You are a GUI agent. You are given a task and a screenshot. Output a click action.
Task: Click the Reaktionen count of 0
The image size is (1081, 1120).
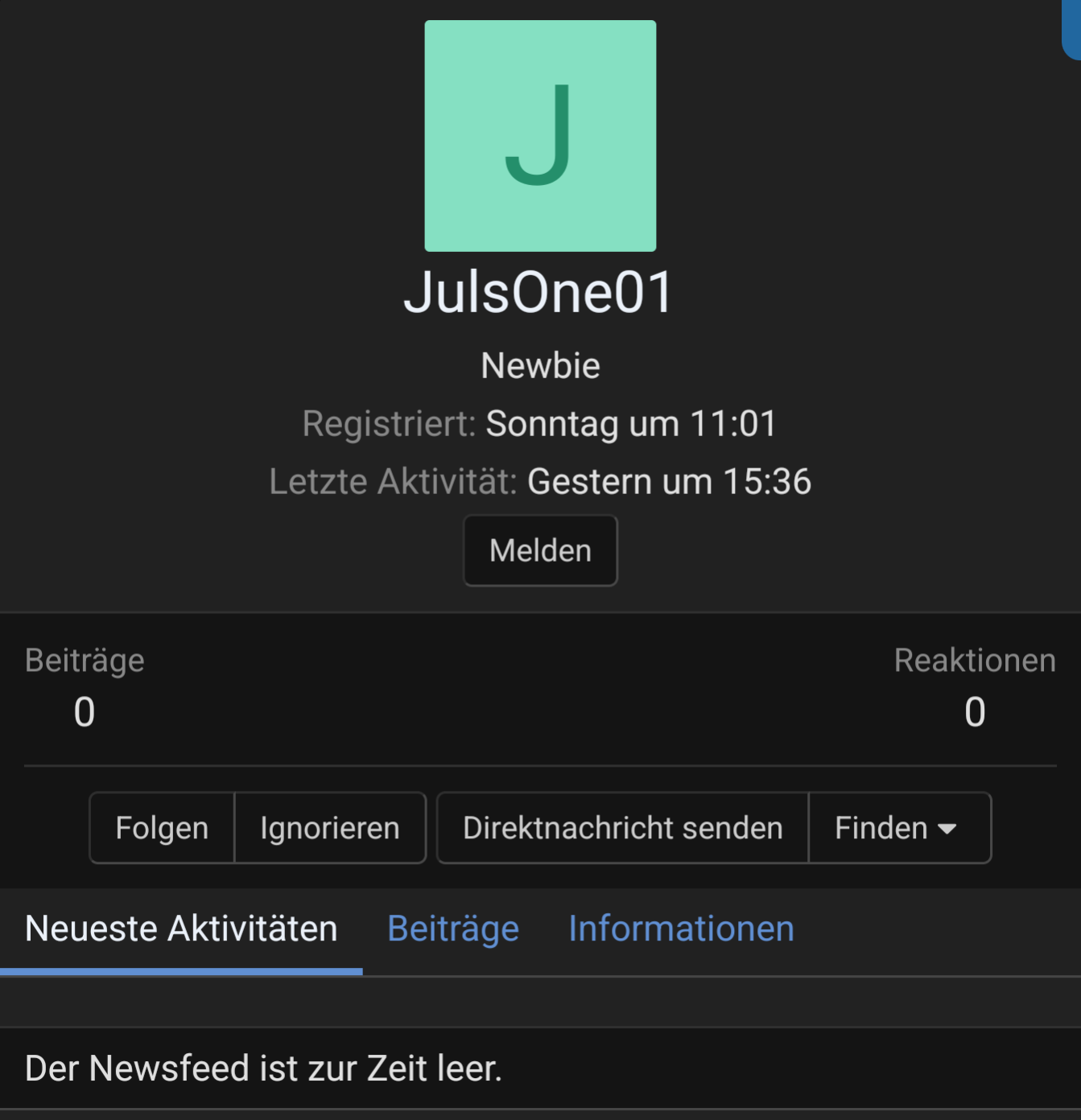pos(974,711)
